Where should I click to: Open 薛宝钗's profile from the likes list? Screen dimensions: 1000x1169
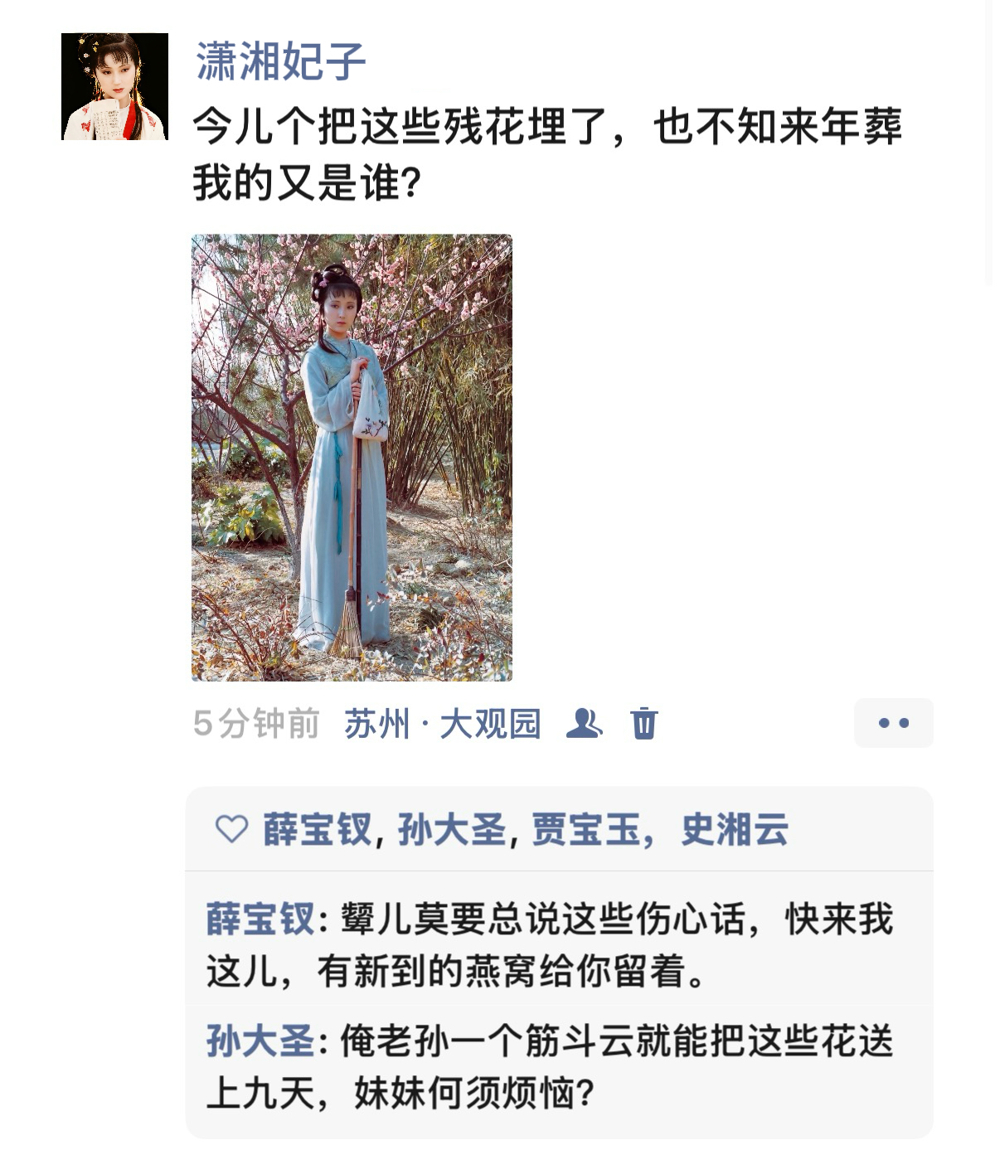[317, 830]
